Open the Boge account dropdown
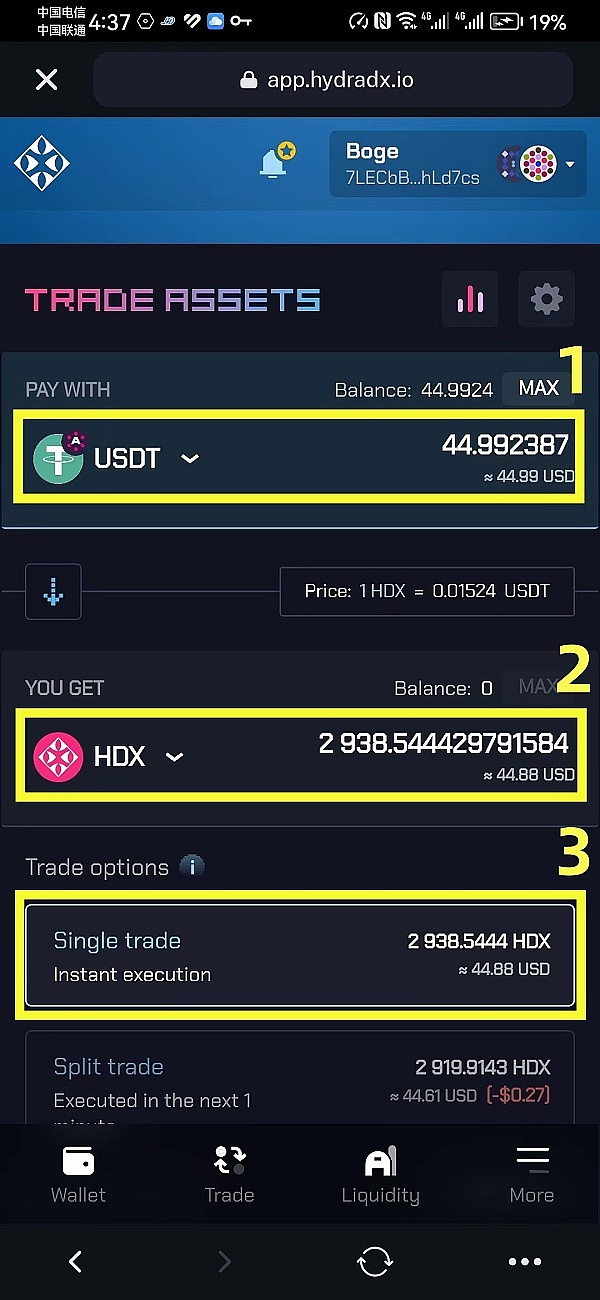 [x=456, y=164]
